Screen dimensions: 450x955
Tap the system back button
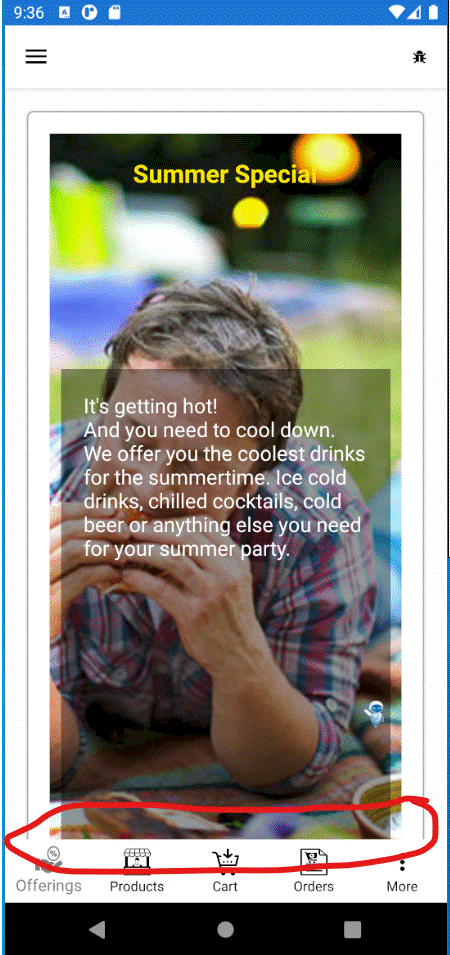(97, 929)
